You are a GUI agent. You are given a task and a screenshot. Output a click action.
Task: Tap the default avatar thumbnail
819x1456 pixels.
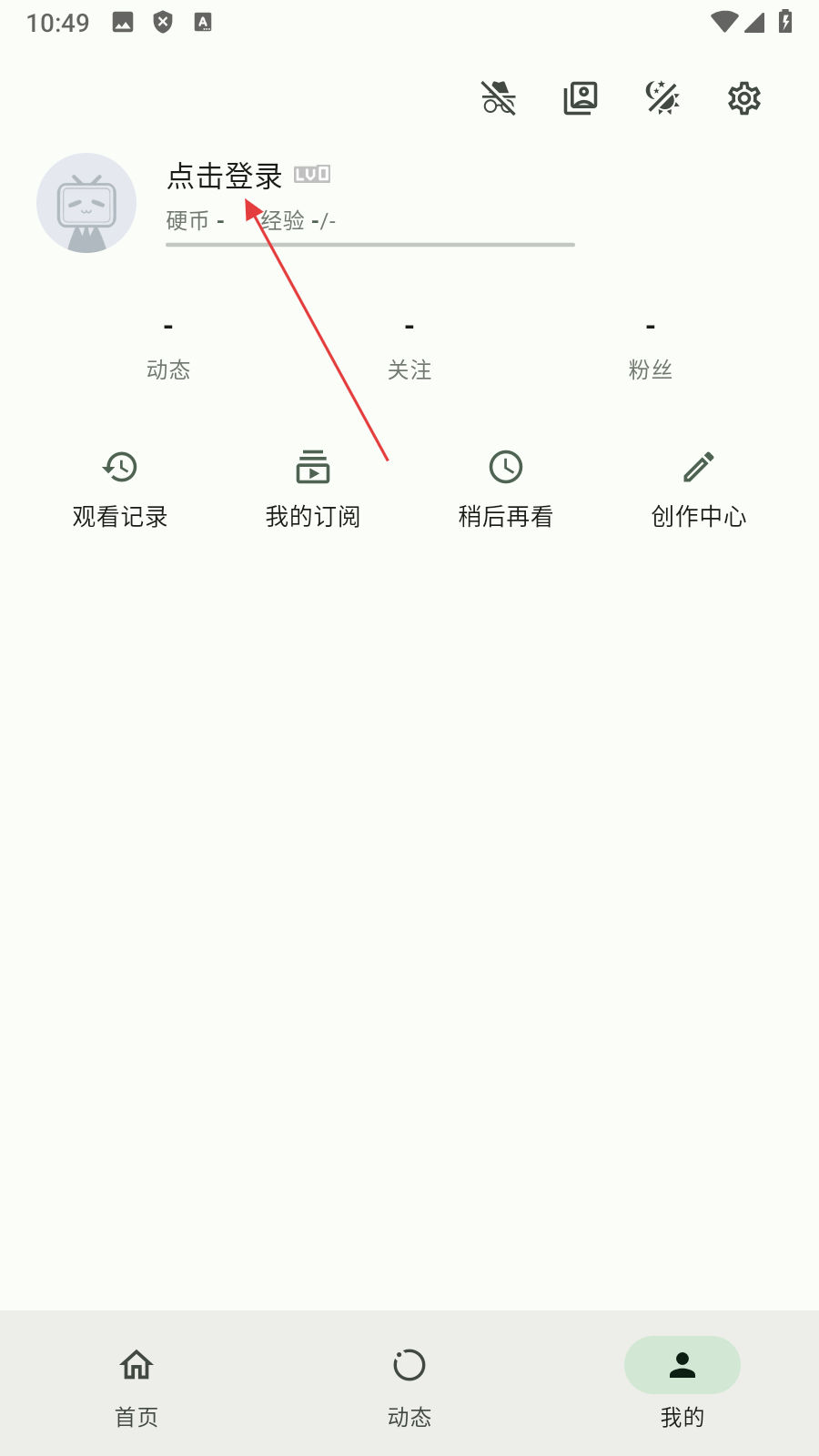point(86,202)
